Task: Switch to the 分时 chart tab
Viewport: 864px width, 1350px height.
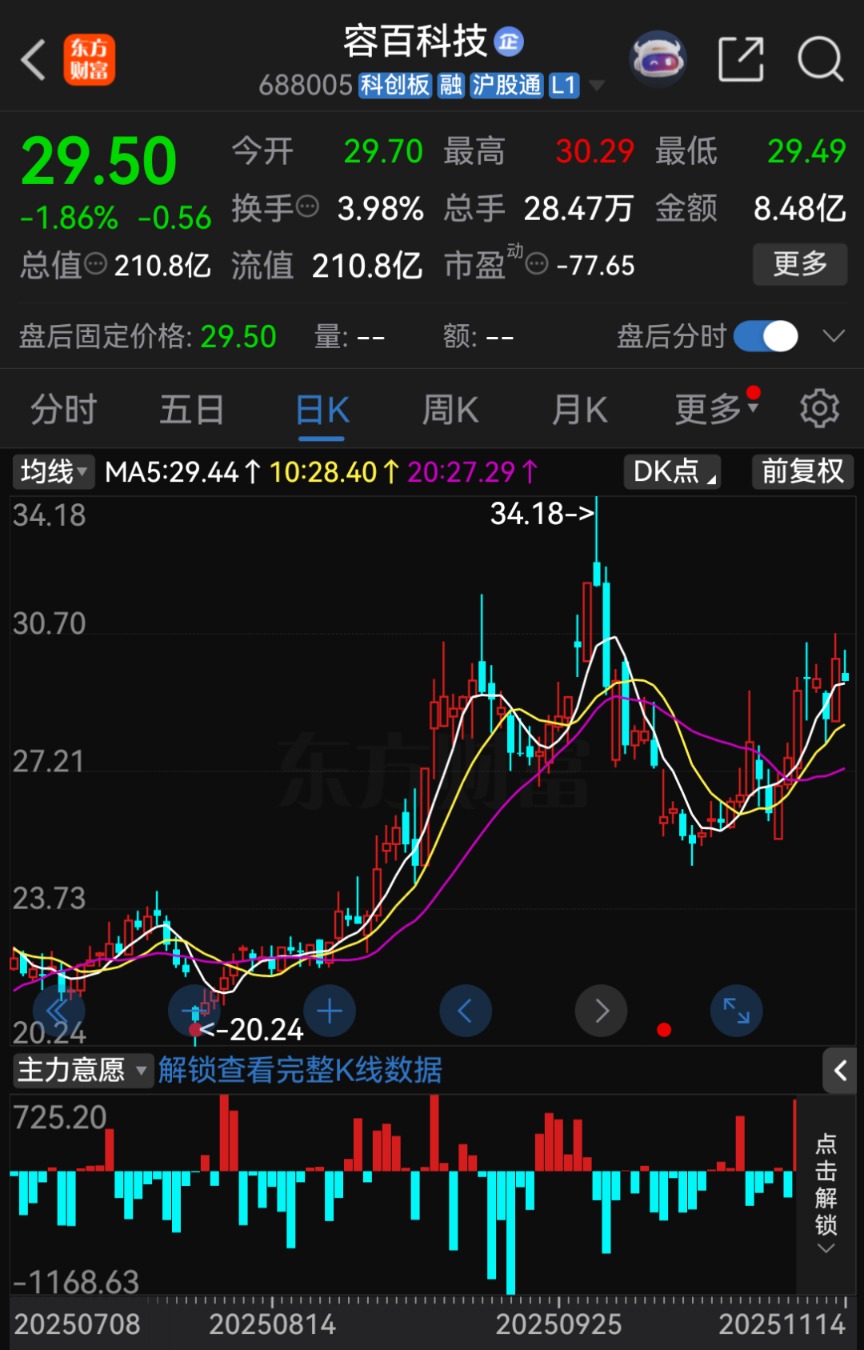Action: 63,410
